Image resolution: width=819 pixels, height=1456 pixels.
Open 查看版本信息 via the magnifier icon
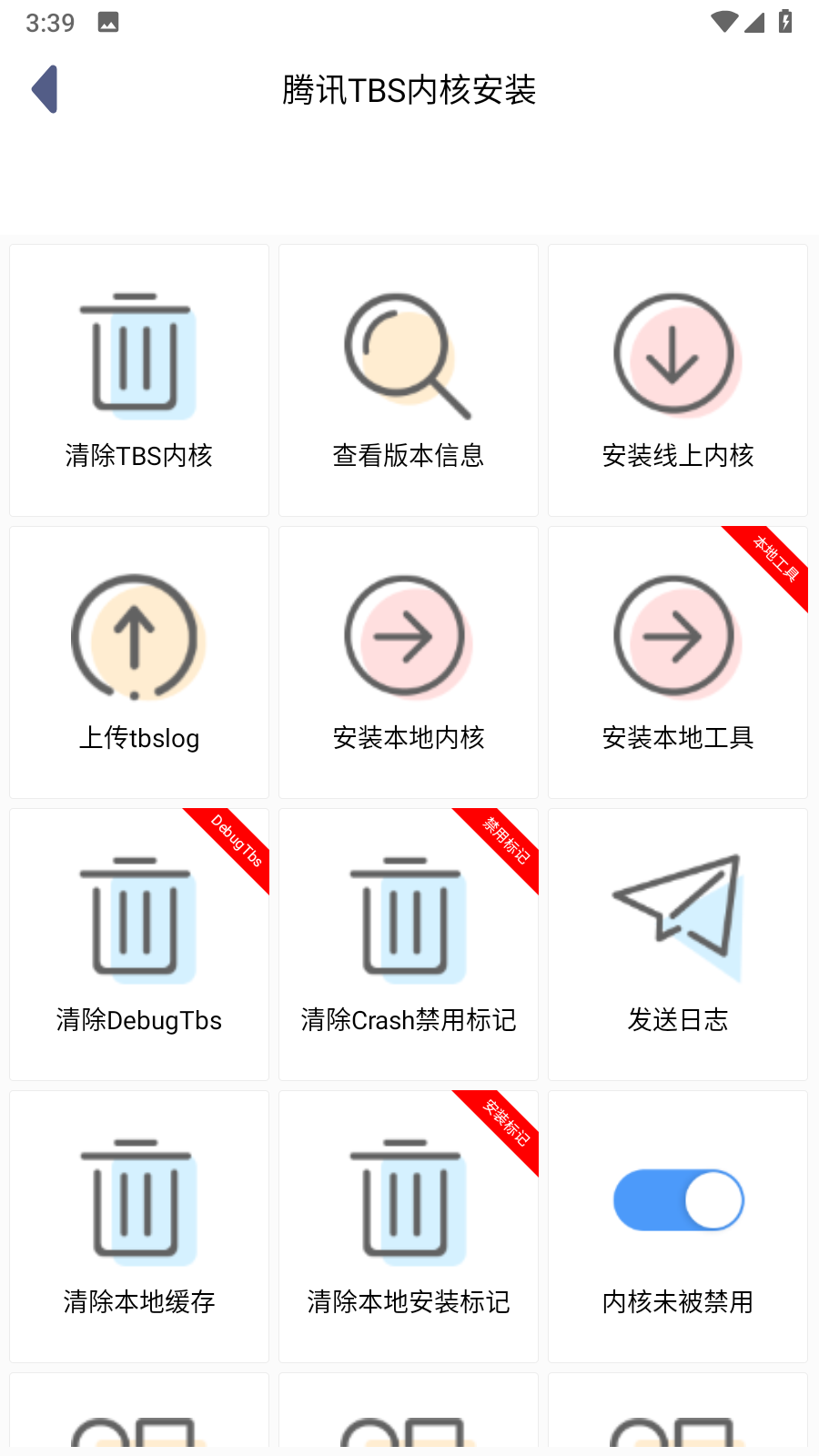(x=408, y=355)
